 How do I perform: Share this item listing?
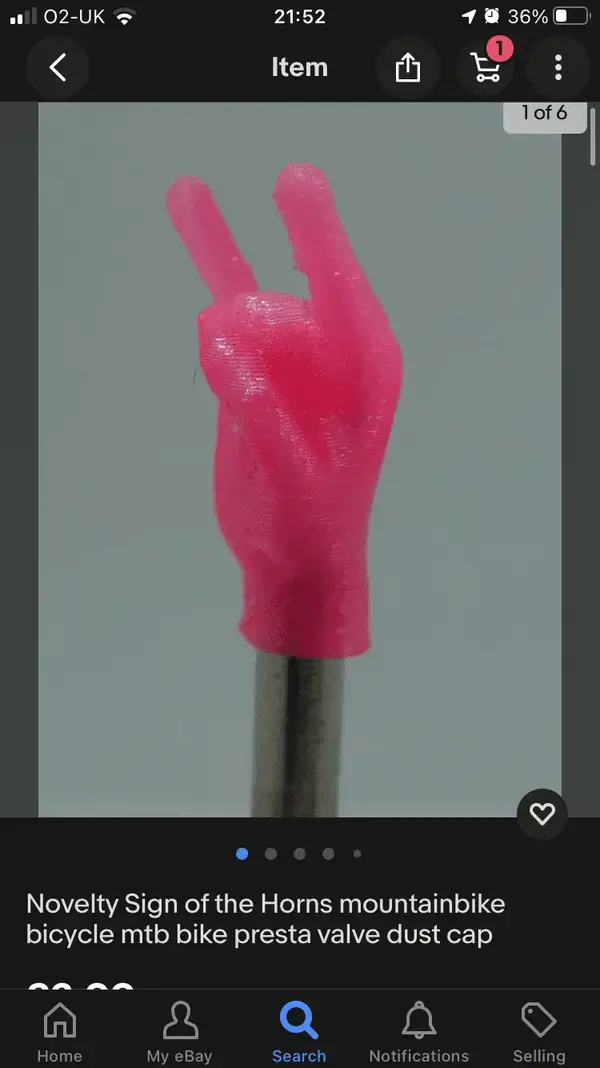pyautogui.click(x=407, y=68)
